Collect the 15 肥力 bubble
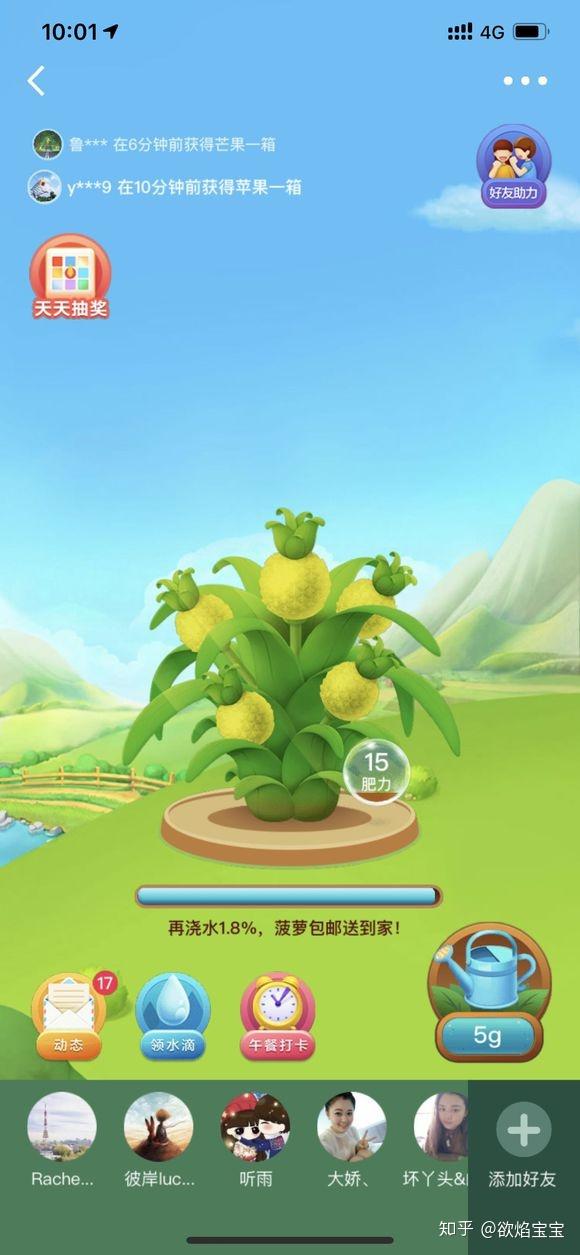 click(376, 771)
